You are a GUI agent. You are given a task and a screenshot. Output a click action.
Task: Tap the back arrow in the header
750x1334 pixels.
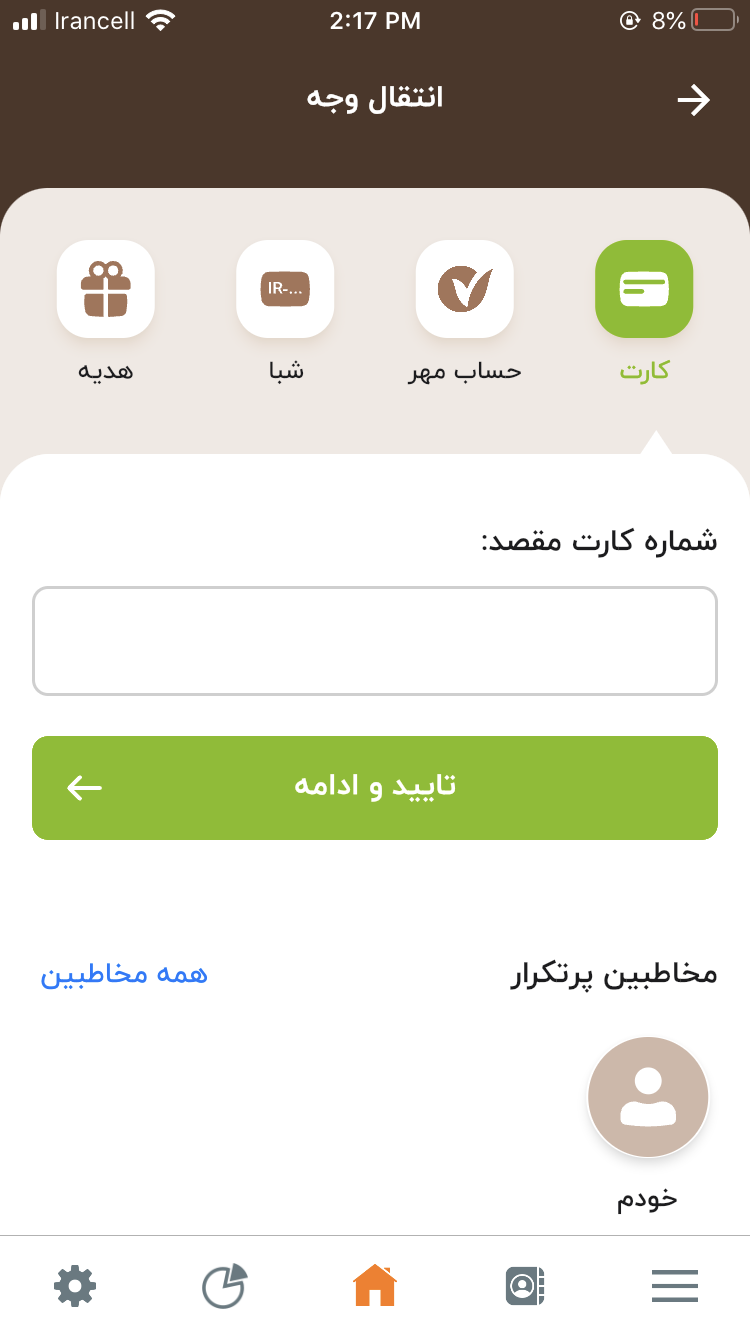693,100
